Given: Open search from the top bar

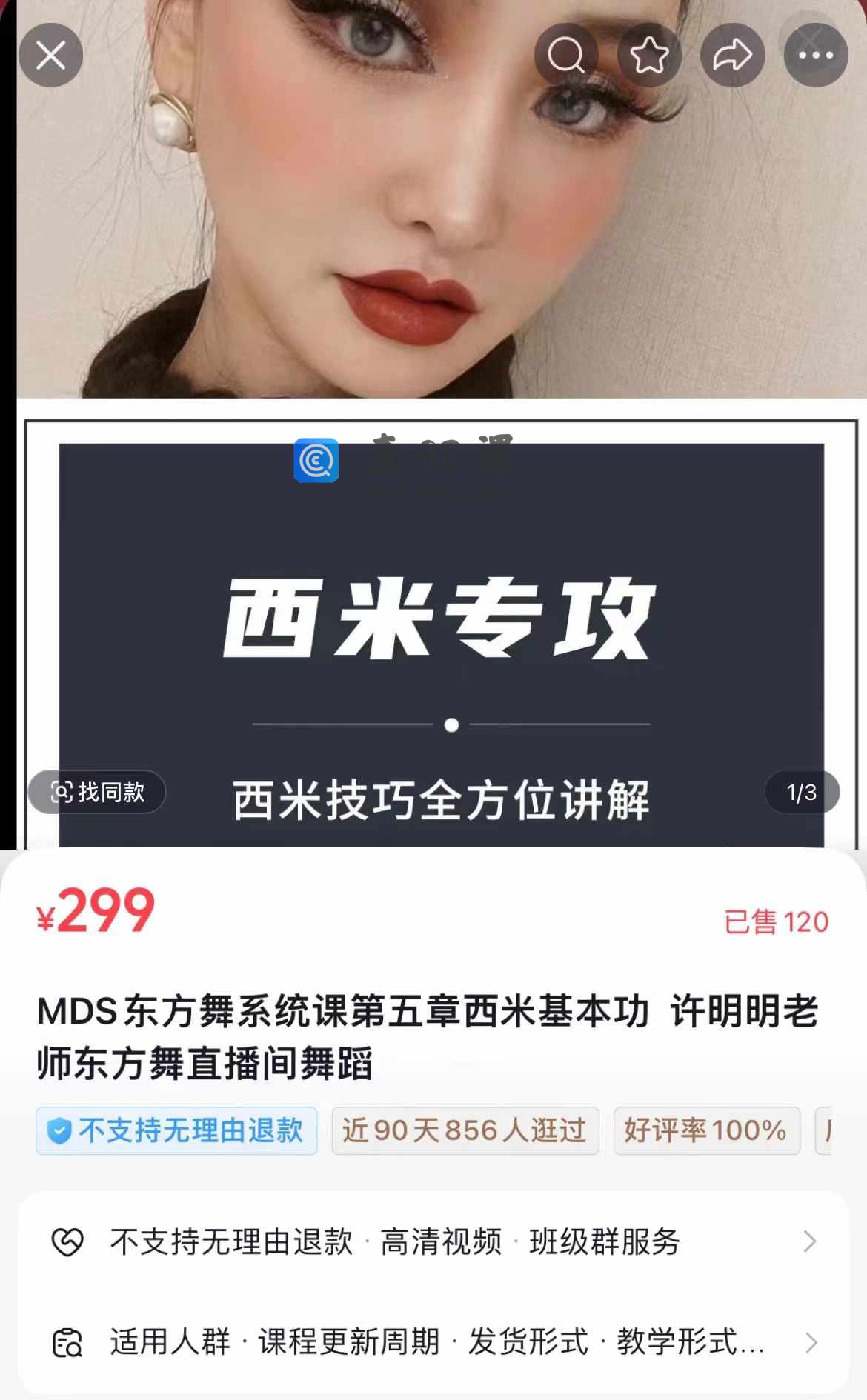Looking at the screenshot, I should point(566,56).
